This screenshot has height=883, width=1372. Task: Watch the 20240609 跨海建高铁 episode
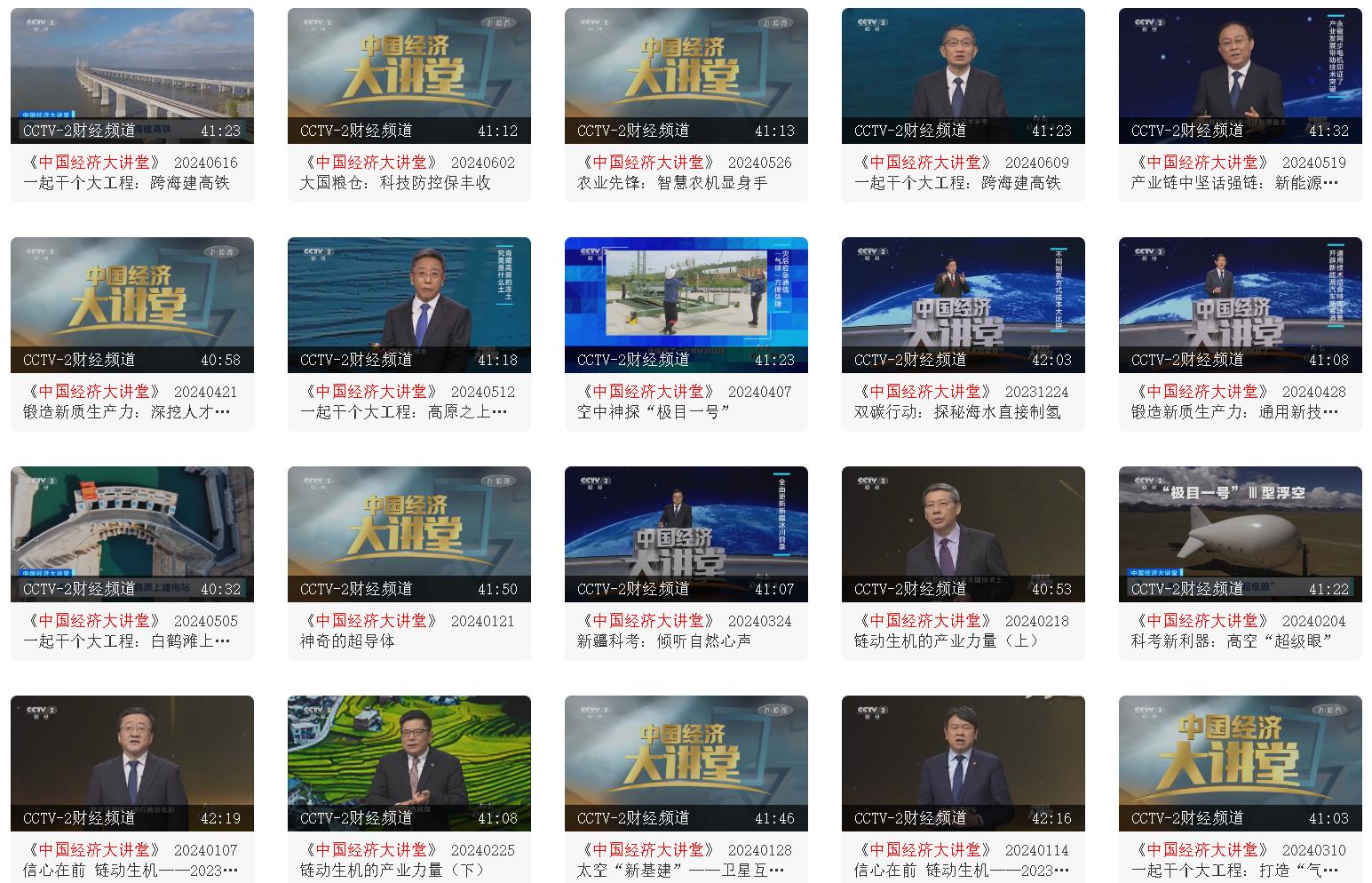[x=963, y=76]
